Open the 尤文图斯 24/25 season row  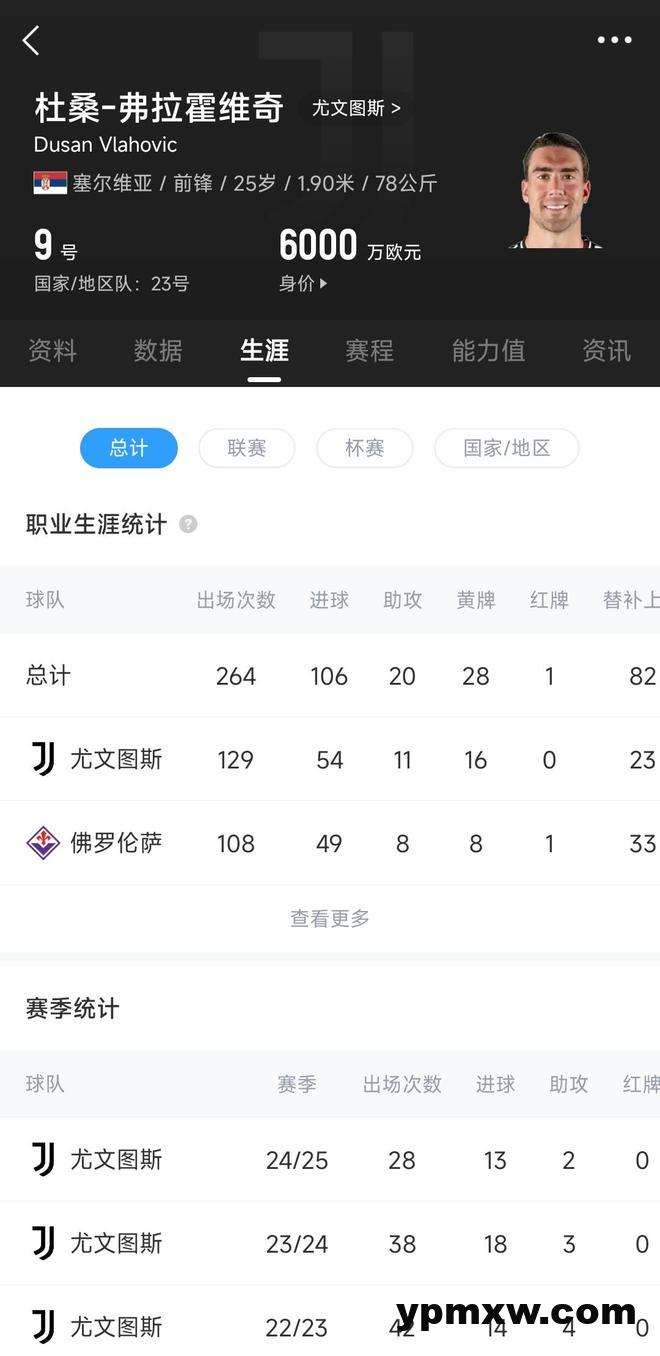click(x=330, y=1160)
